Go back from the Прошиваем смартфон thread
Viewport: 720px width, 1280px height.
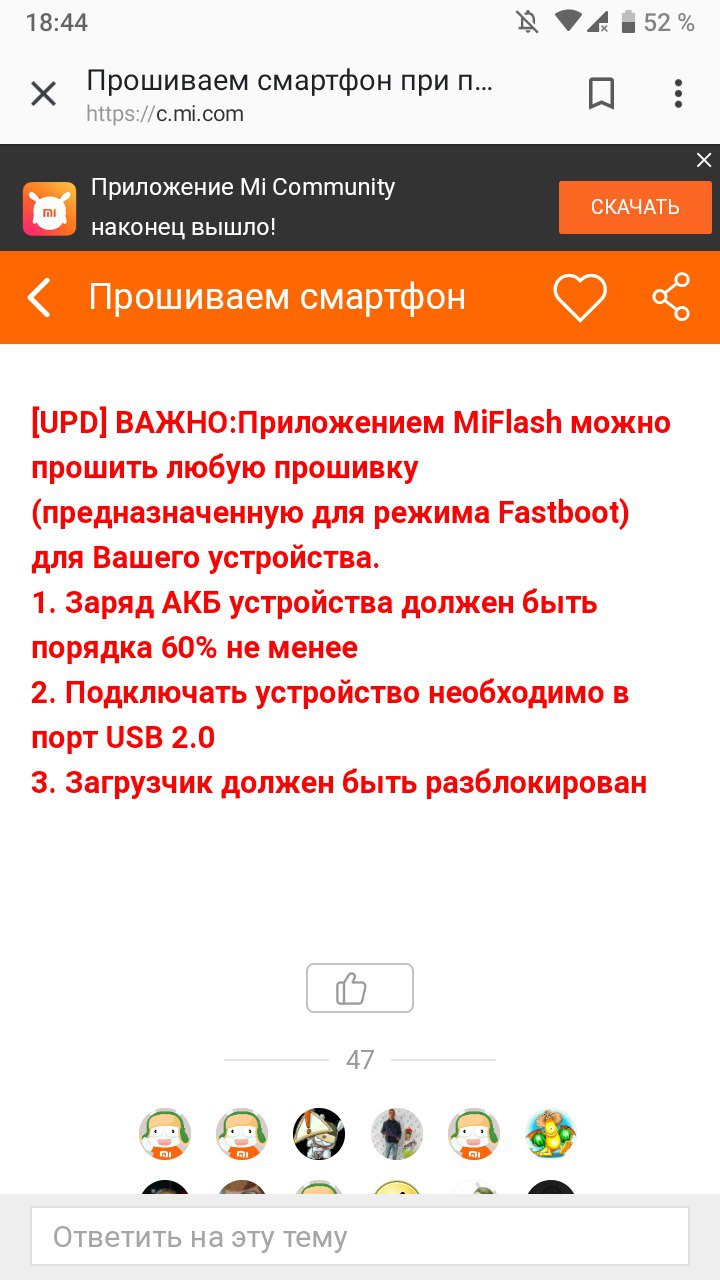coord(39,298)
